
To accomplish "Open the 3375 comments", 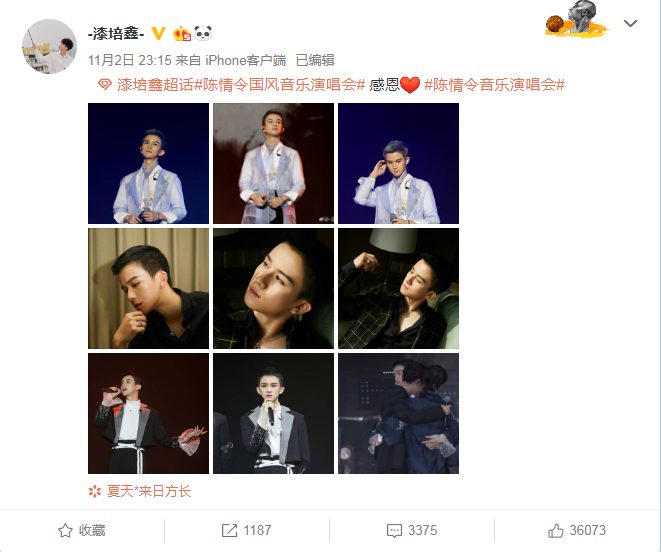I will (412, 530).
